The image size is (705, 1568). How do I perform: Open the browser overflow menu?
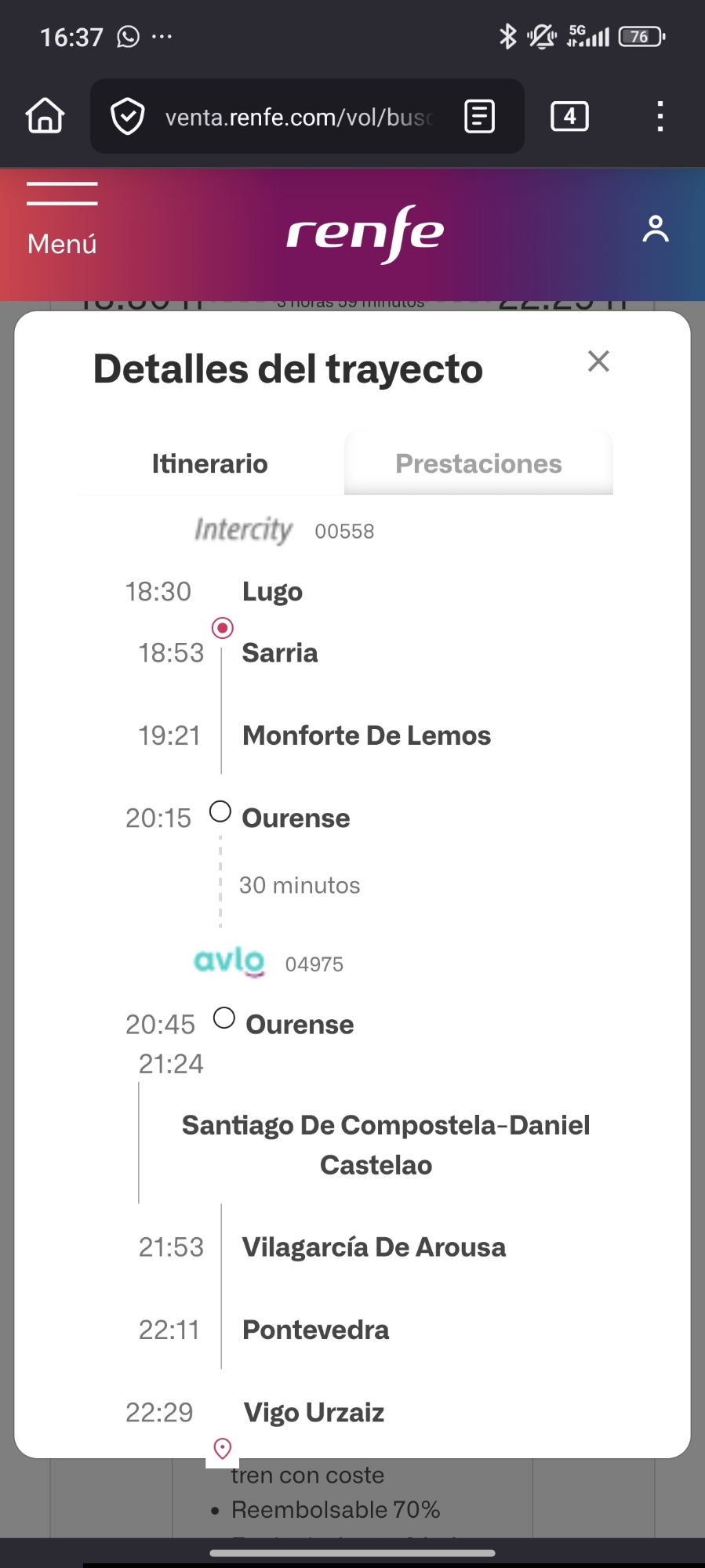pyautogui.click(x=660, y=117)
